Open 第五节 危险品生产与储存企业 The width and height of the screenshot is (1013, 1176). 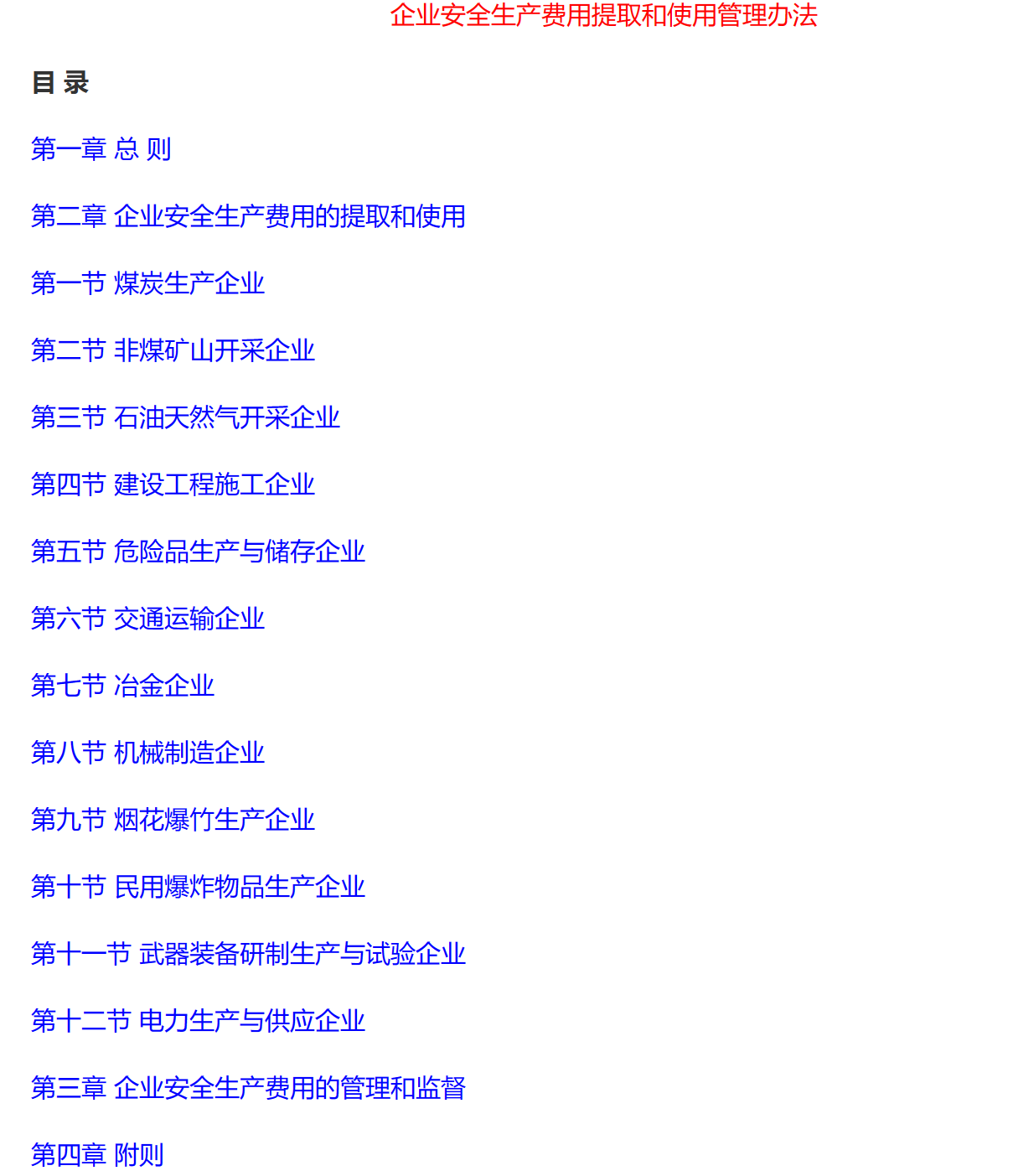click(198, 552)
